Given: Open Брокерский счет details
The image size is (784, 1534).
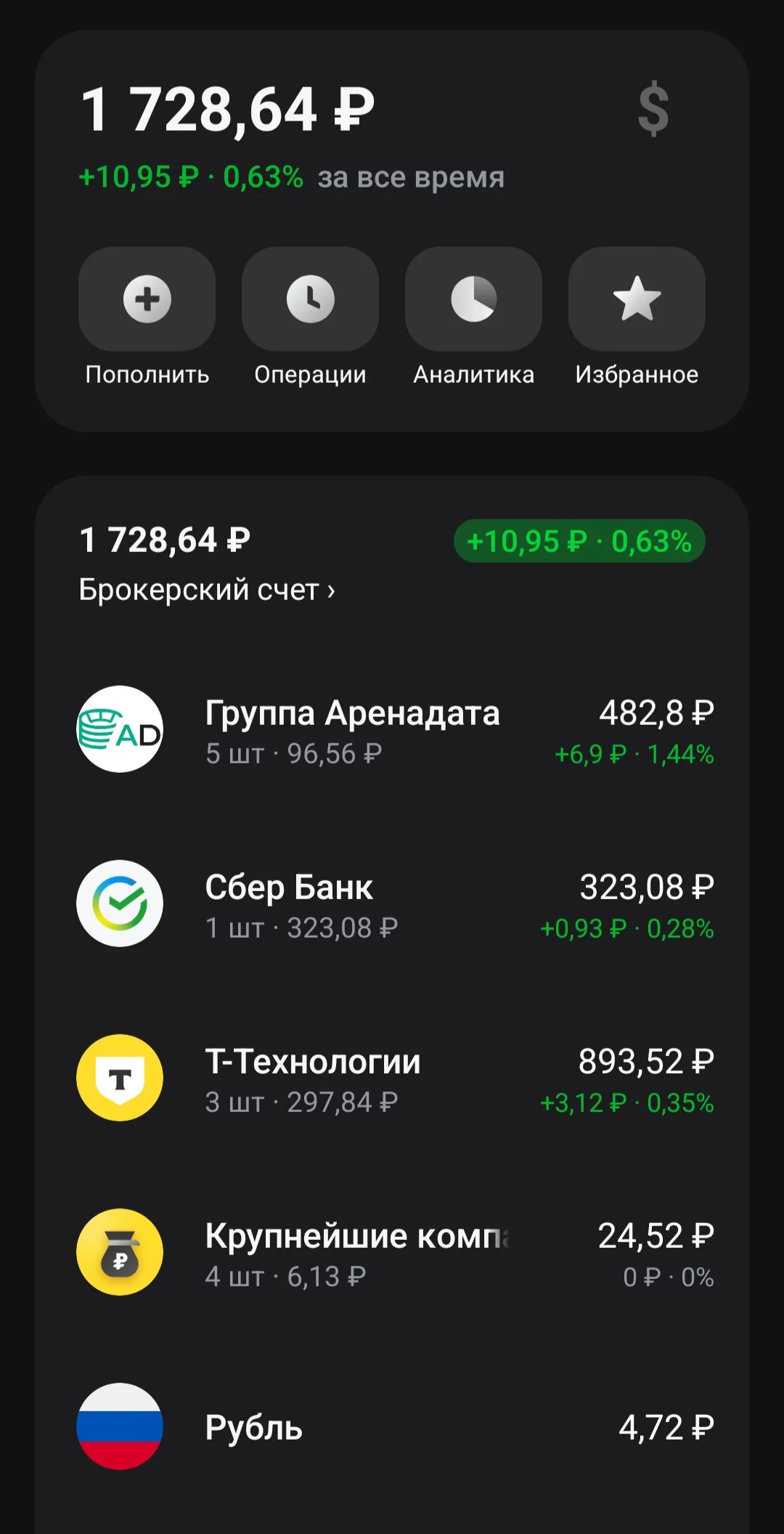Looking at the screenshot, I should (x=207, y=590).
